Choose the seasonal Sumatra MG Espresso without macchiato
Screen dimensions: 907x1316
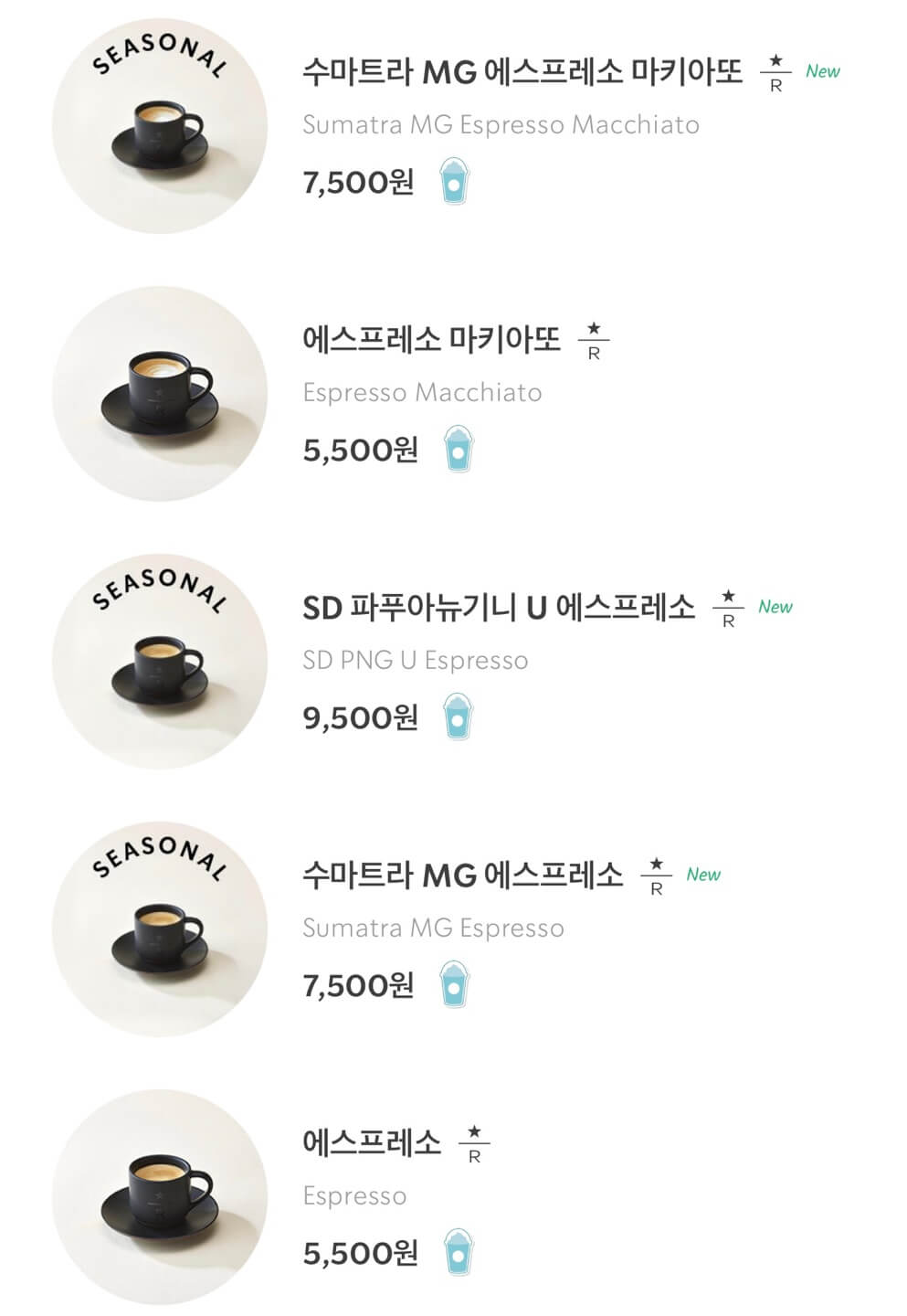[x=462, y=875]
